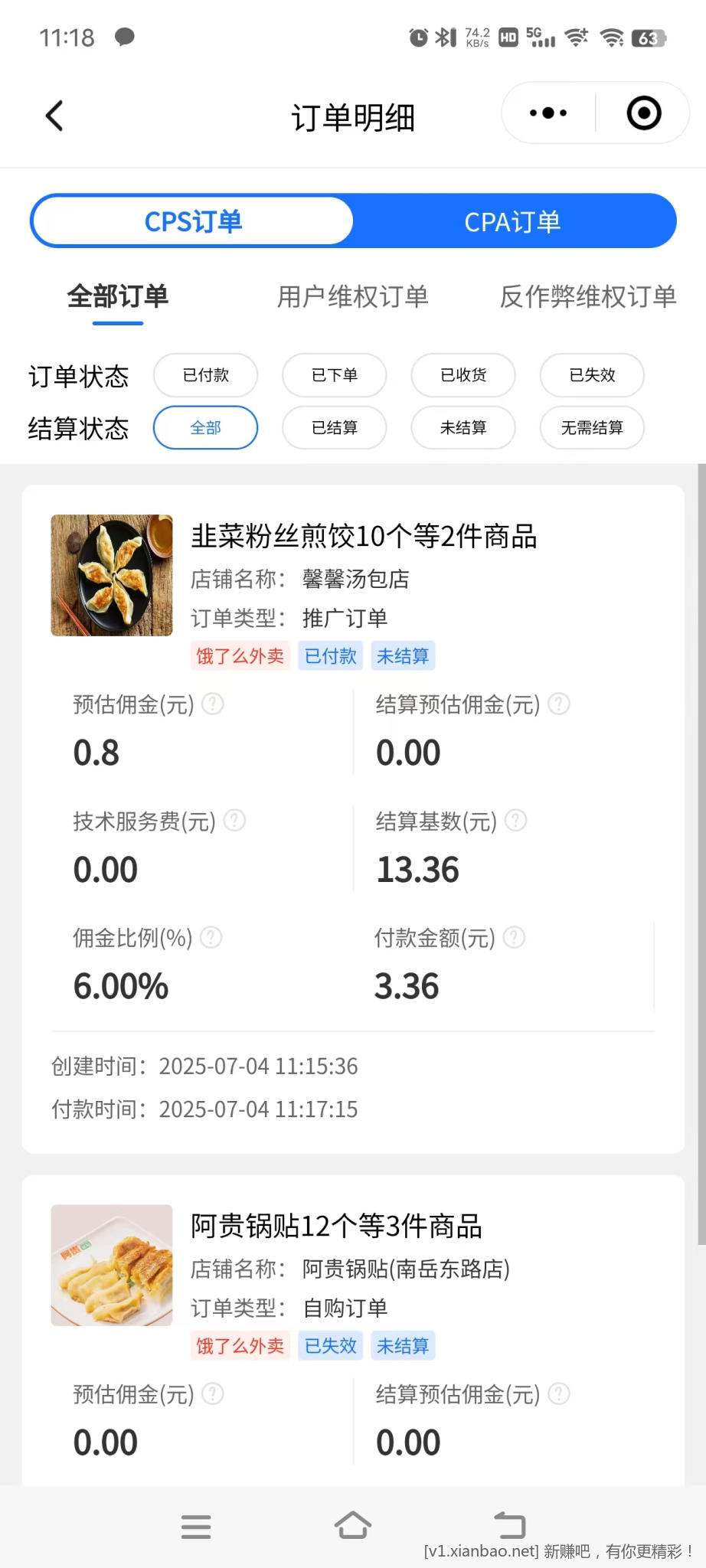
Task: Switch to 反作弊维权订单 tab
Action: point(587,297)
